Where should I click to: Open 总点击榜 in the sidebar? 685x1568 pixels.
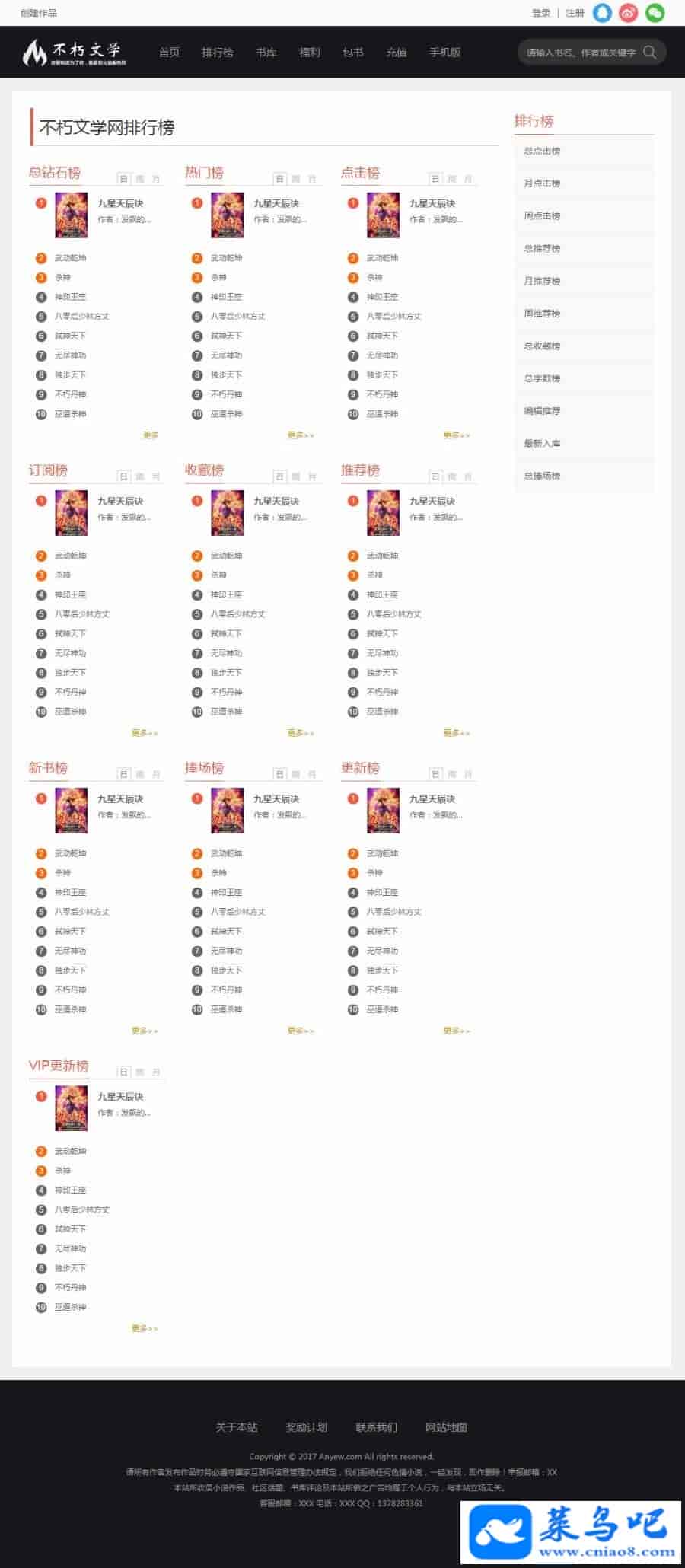click(x=542, y=151)
